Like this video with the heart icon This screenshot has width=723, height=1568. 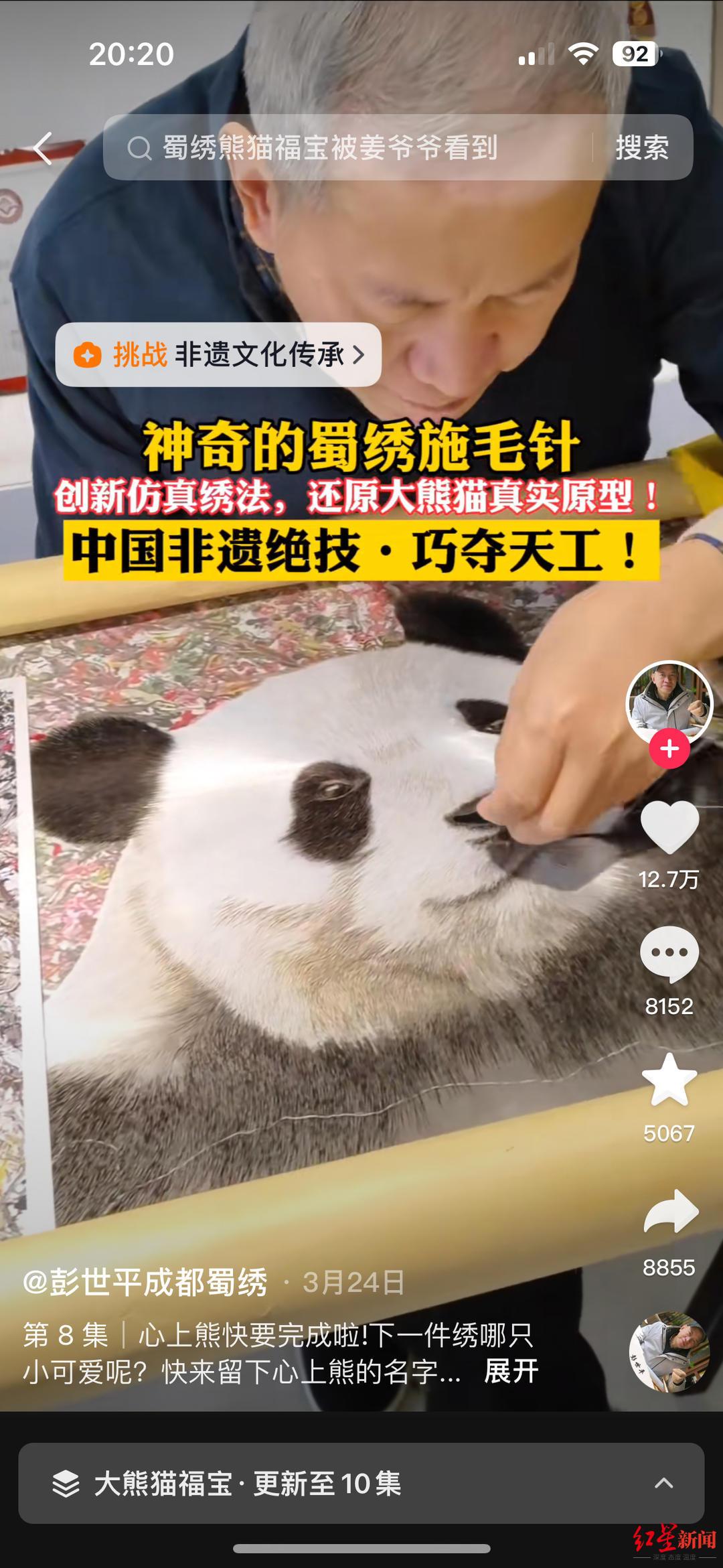[x=669, y=828]
